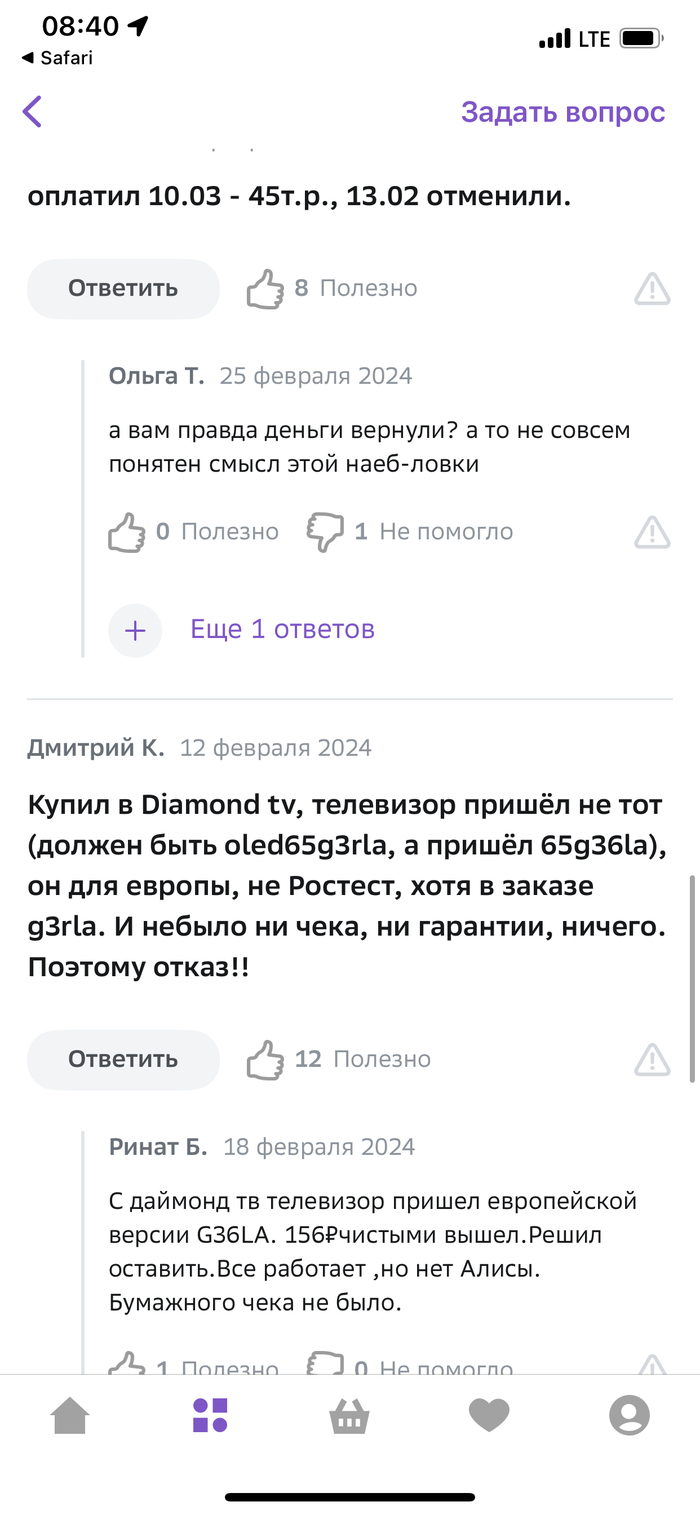Report Ольга Т.'s reply
This screenshot has width=700, height=1515.
pyautogui.click(x=652, y=532)
